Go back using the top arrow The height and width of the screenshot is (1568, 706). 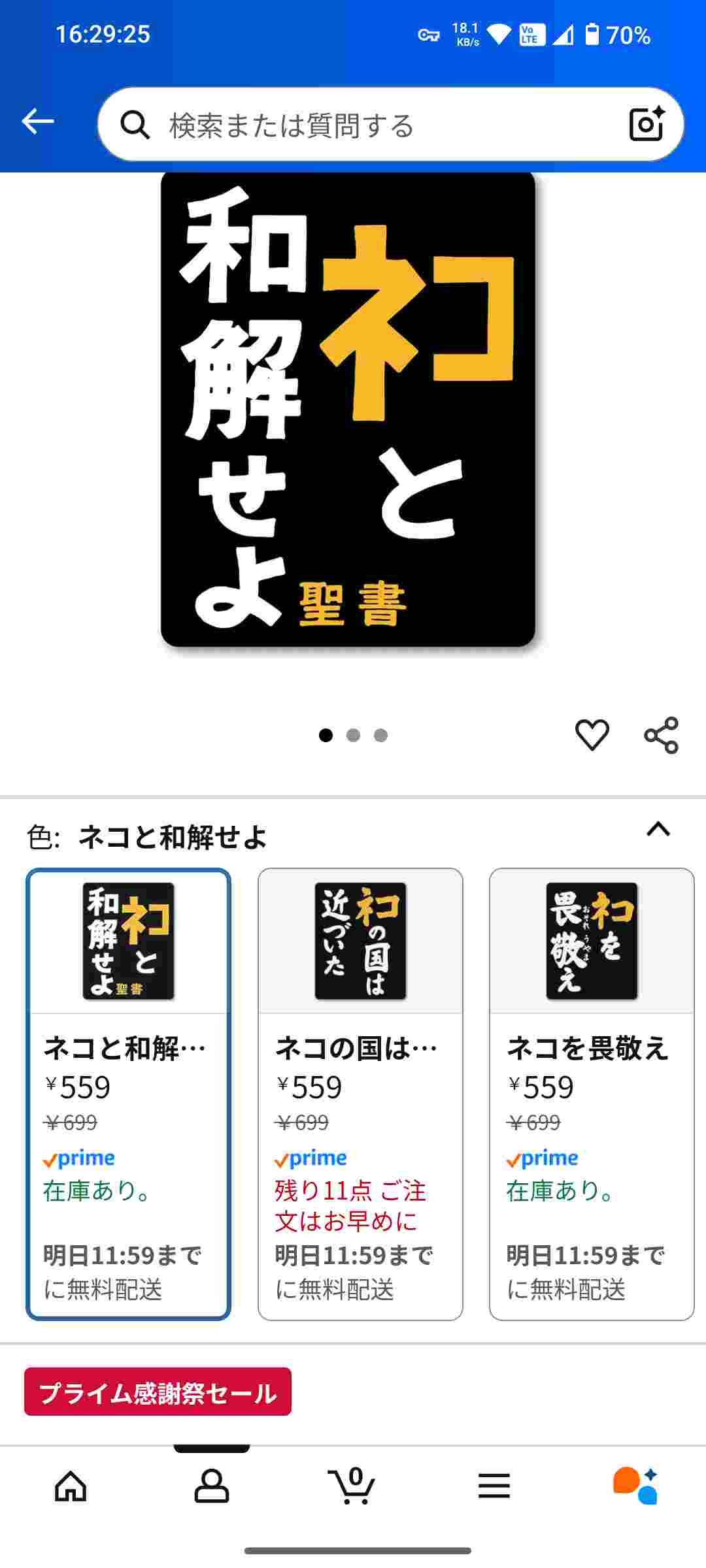point(38,122)
